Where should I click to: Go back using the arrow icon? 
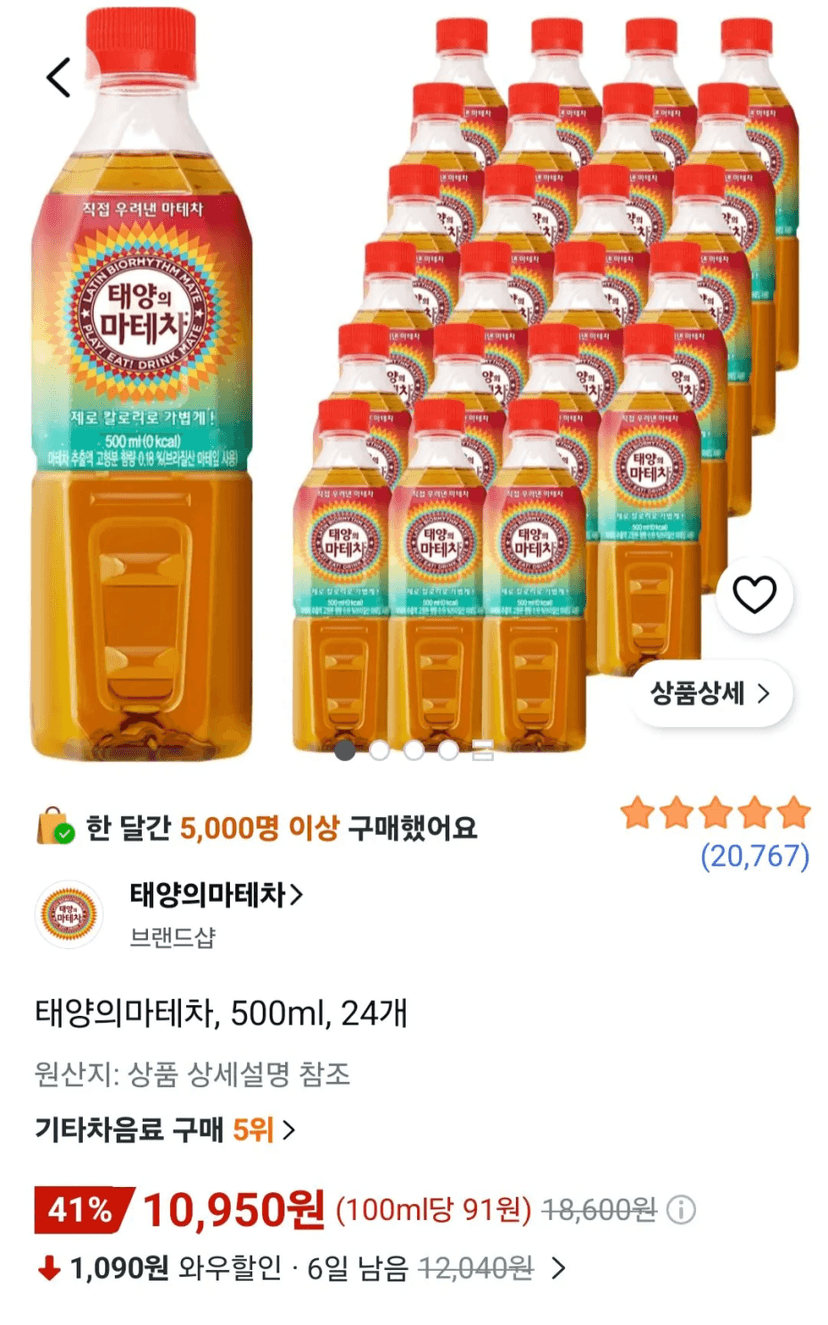click(59, 78)
